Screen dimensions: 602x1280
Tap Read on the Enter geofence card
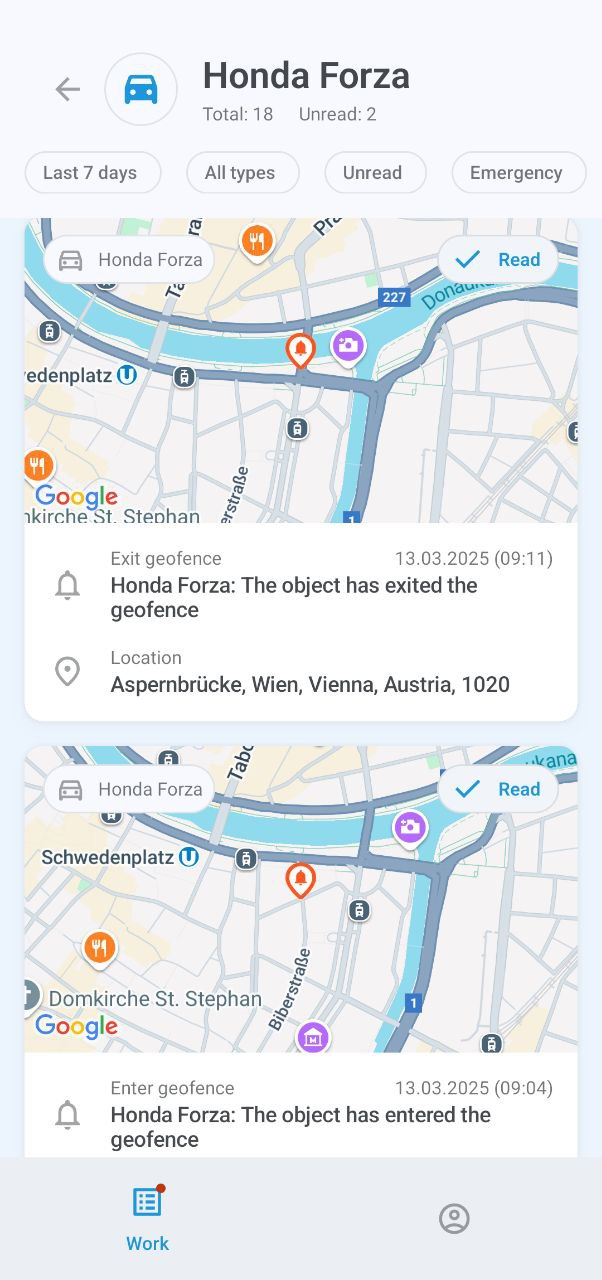(x=498, y=790)
